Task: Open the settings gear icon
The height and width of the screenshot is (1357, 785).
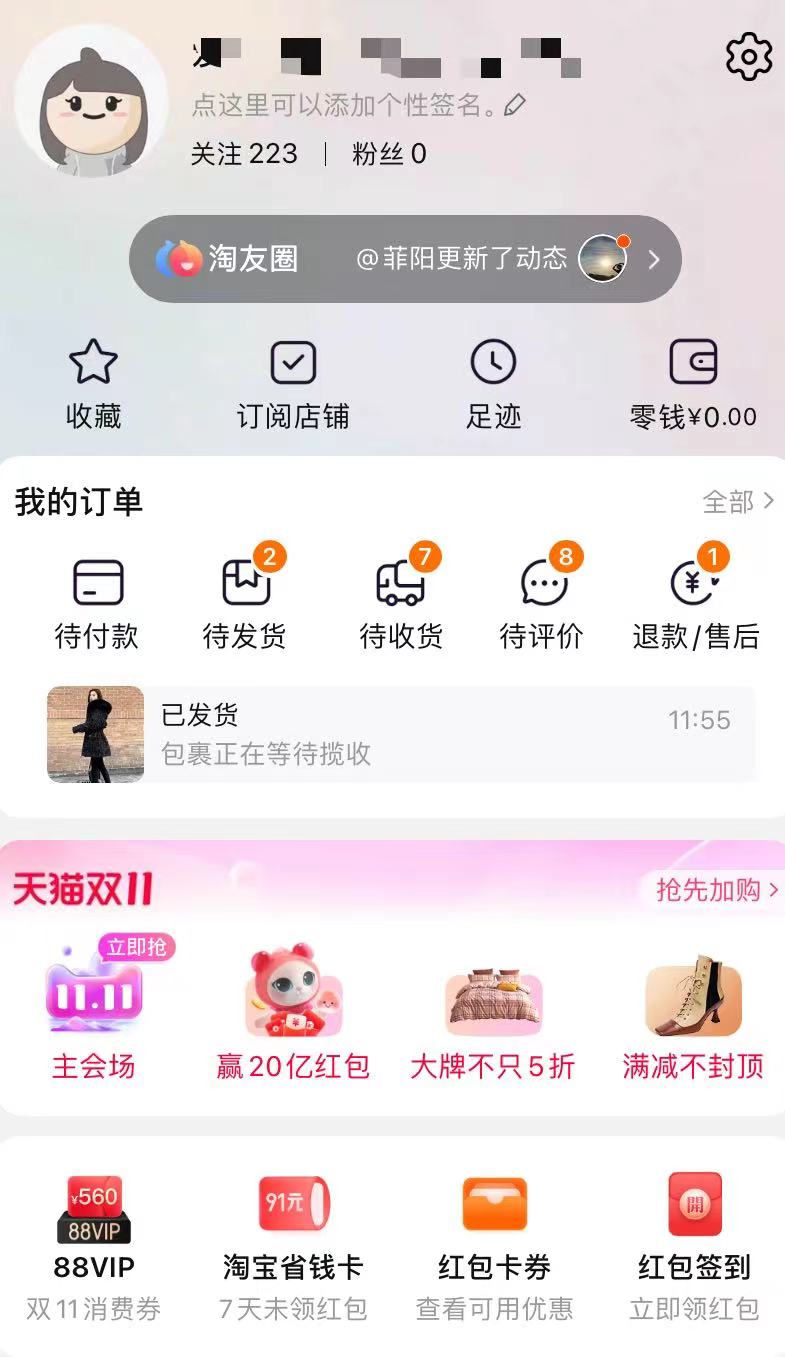Action: (x=749, y=57)
